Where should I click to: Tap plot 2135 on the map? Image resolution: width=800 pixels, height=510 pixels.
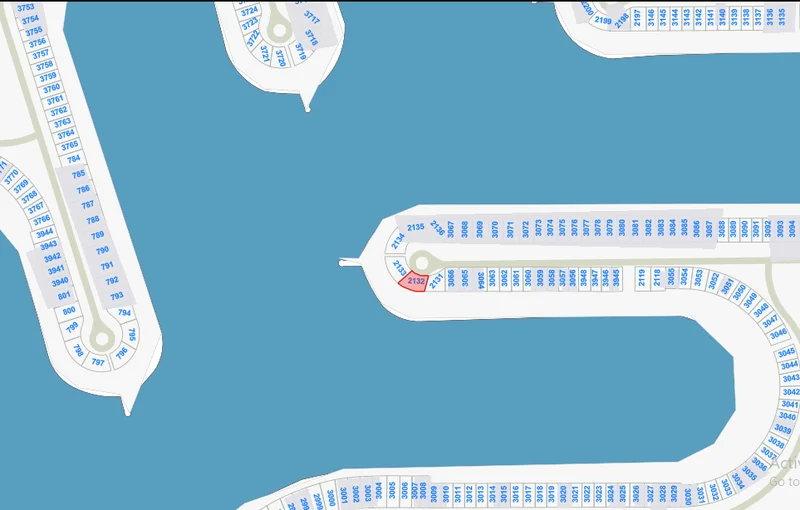(416, 227)
